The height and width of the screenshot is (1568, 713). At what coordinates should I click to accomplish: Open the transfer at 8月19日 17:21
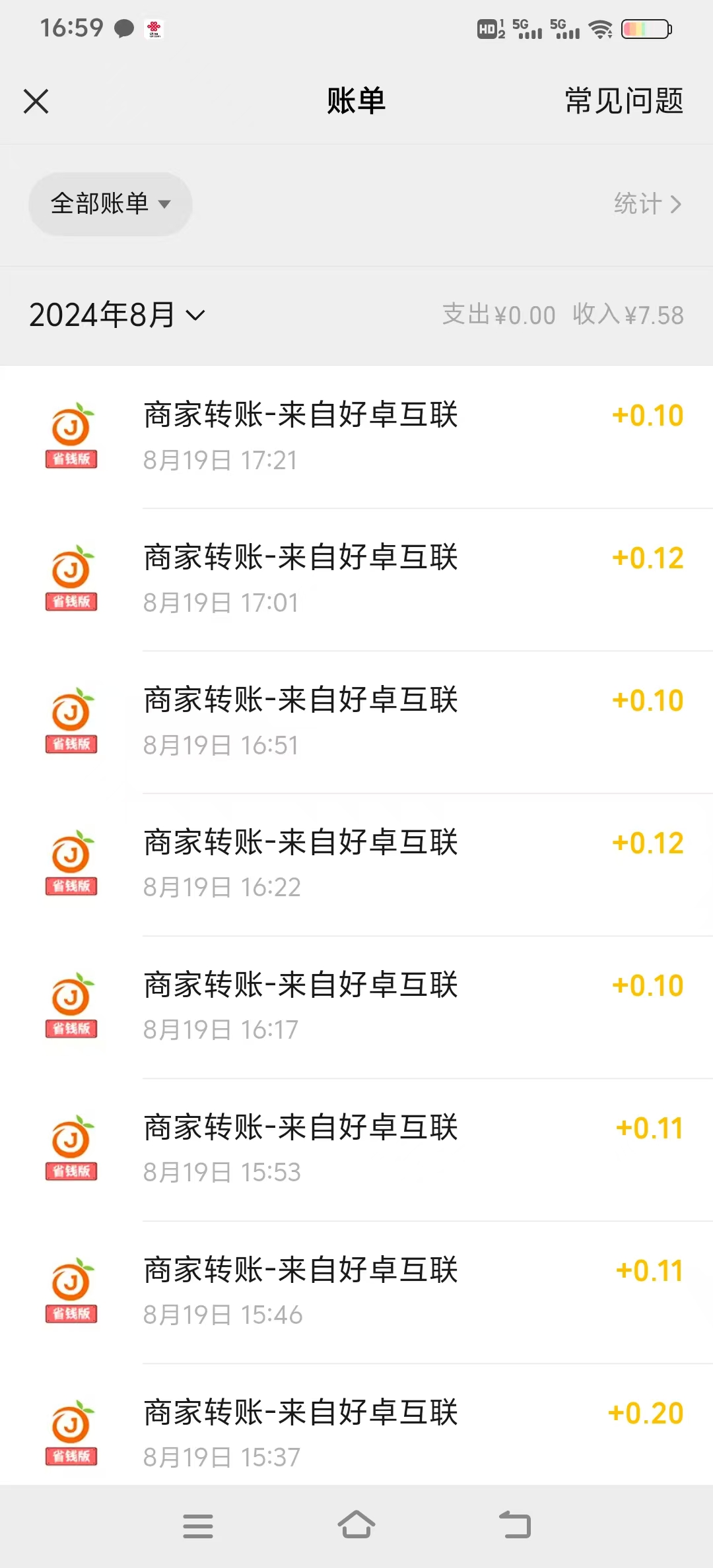tap(356, 437)
